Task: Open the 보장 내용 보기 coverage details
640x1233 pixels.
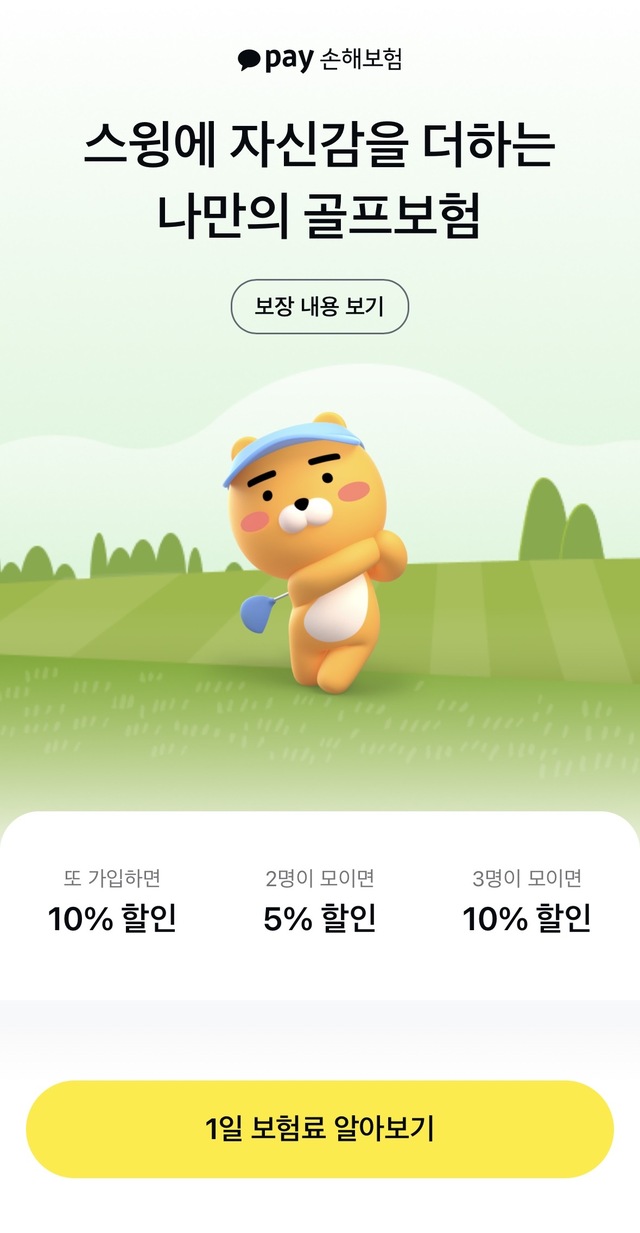Action: tap(320, 306)
